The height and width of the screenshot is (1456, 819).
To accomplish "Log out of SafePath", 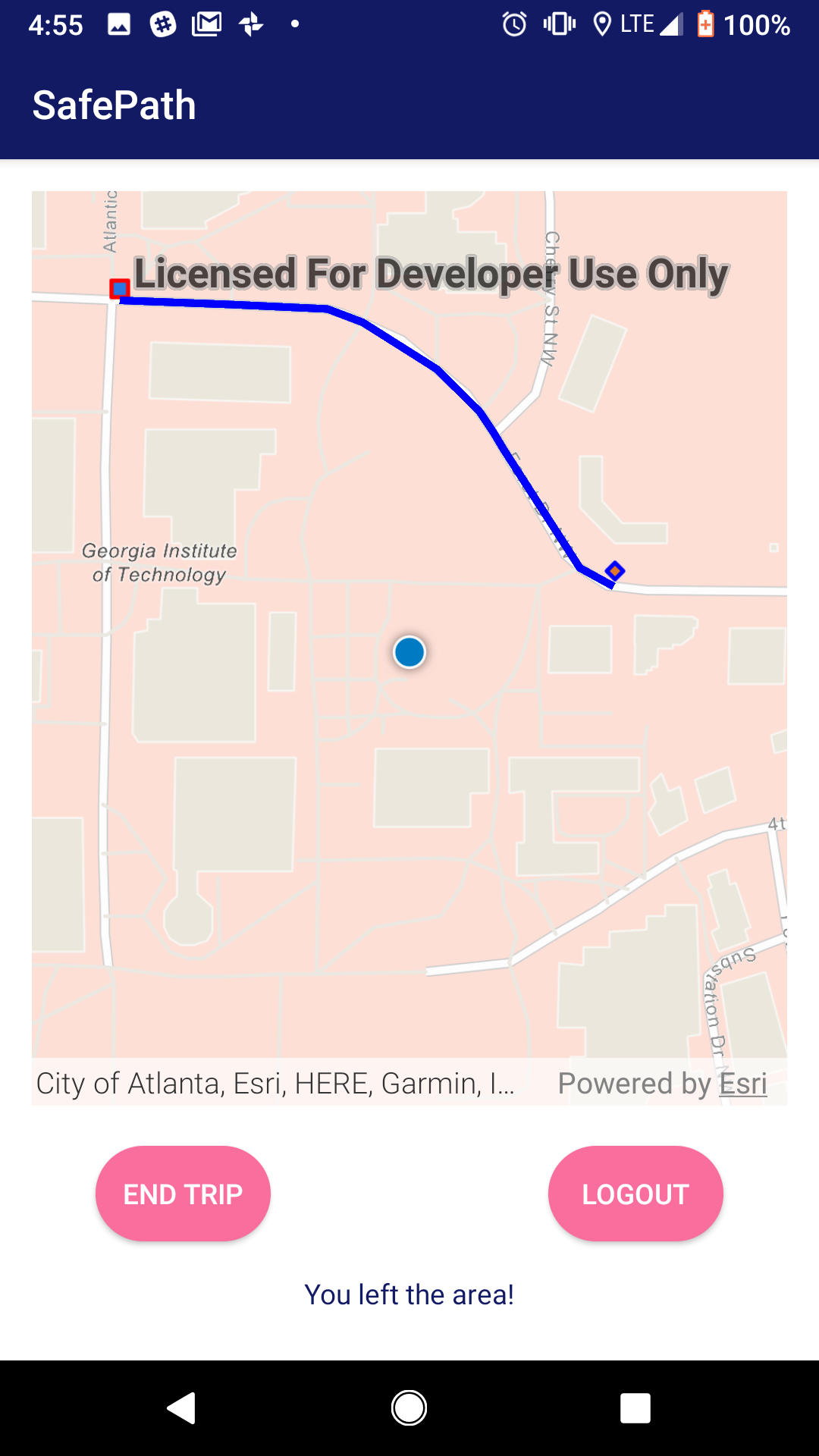I will pos(635,1194).
